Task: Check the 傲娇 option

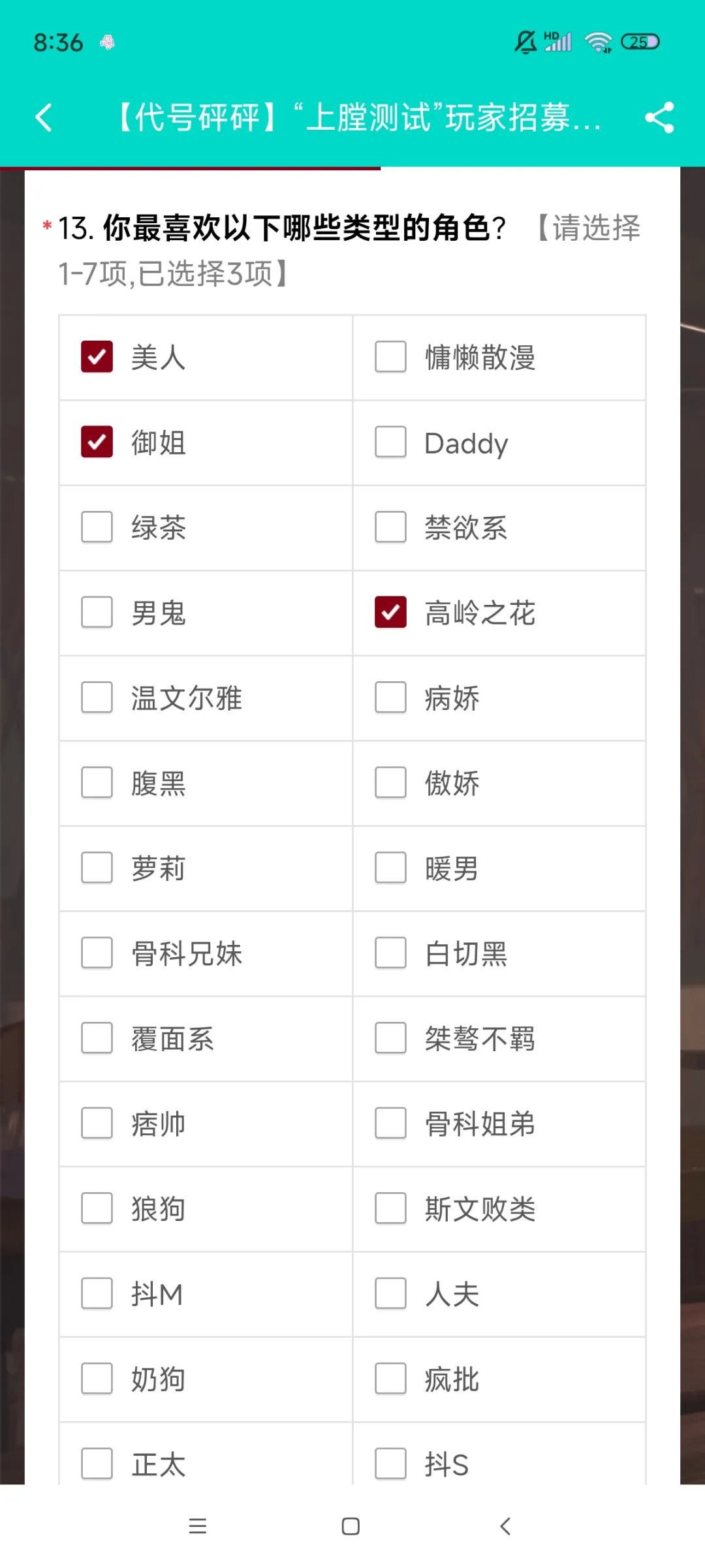Action: [x=390, y=782]
